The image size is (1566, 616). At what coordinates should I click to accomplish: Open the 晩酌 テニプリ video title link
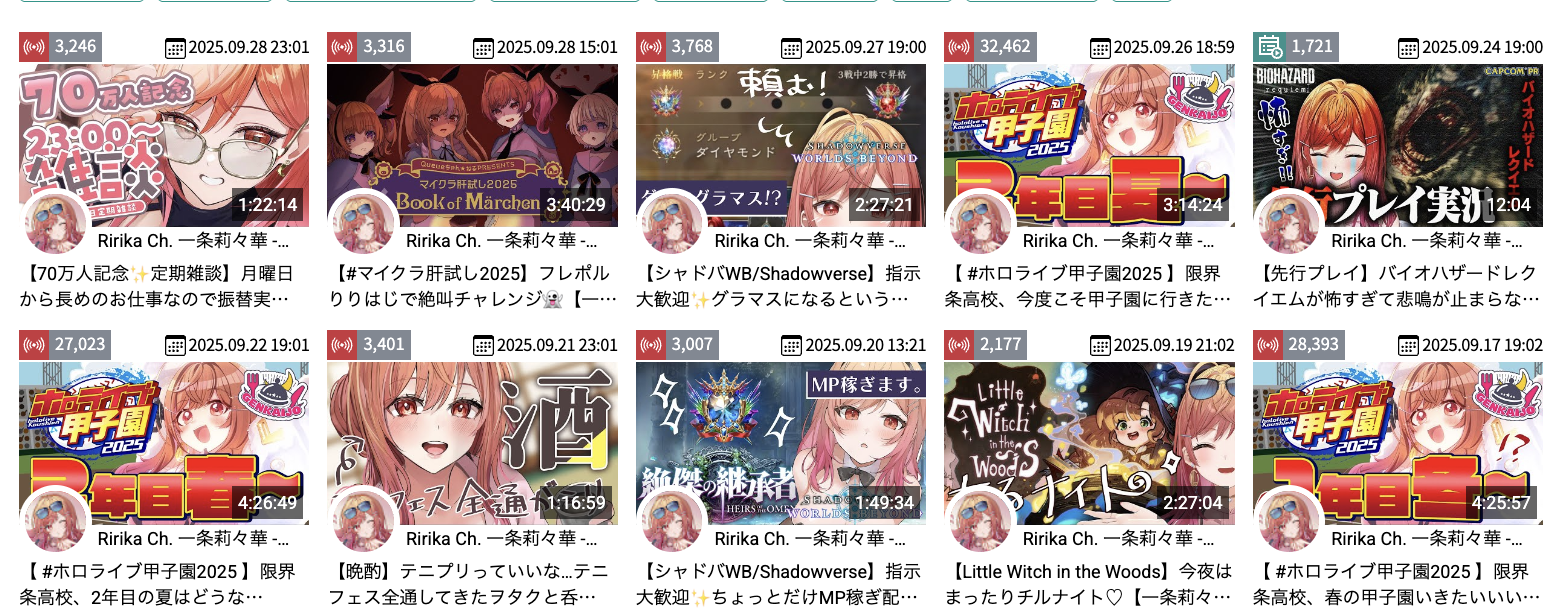coord(472,585)
